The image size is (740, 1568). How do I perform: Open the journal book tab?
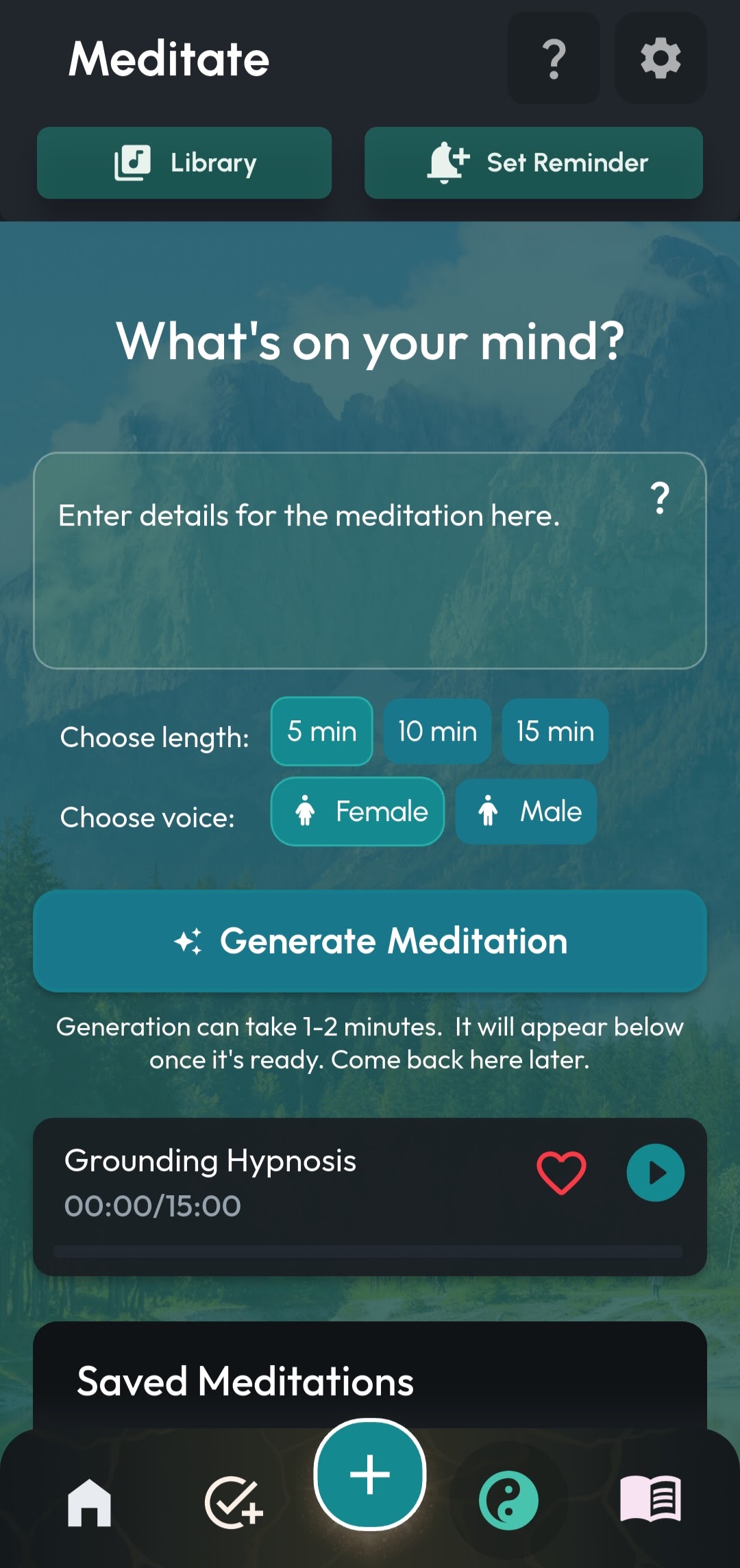point(651,1499)
